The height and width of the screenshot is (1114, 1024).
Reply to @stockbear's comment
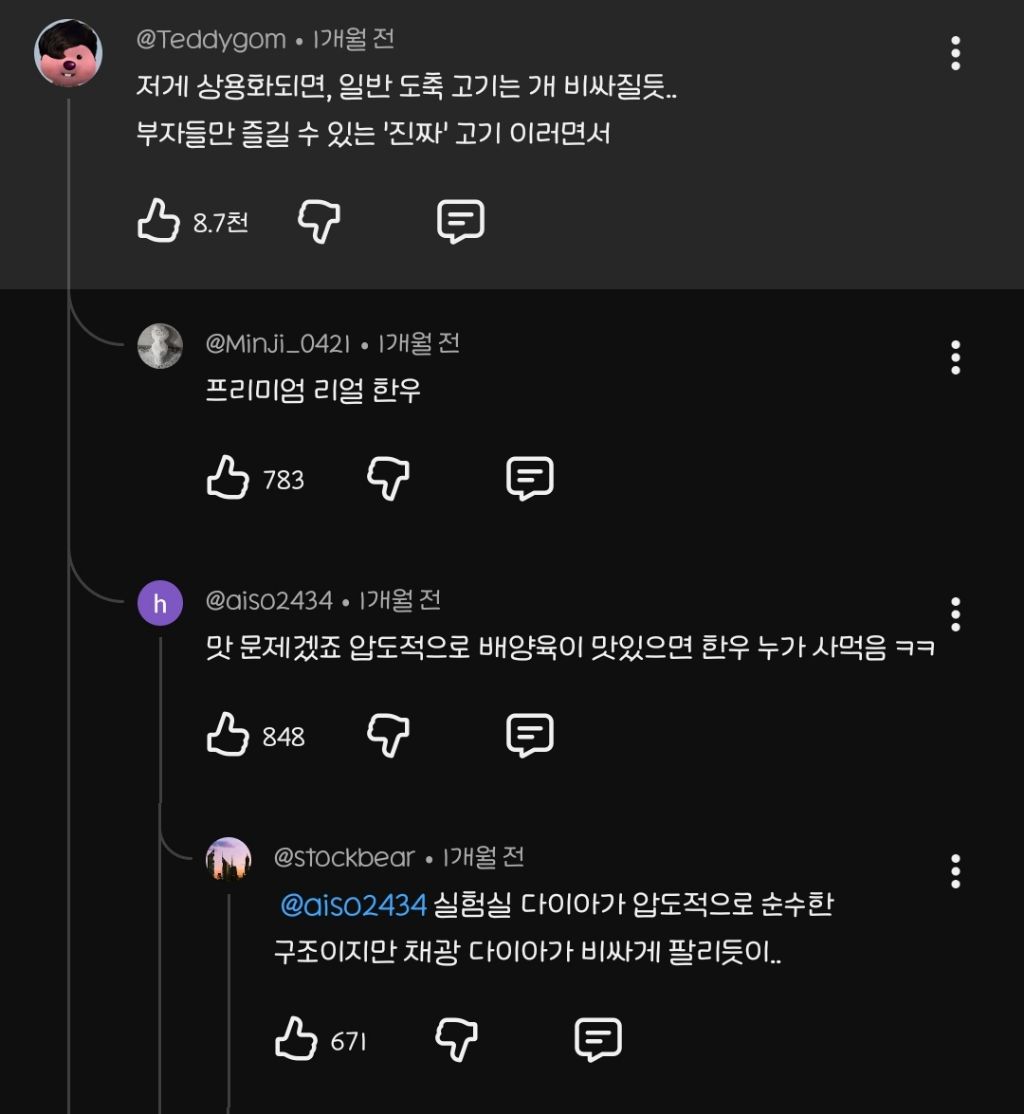coord(598,1039)
